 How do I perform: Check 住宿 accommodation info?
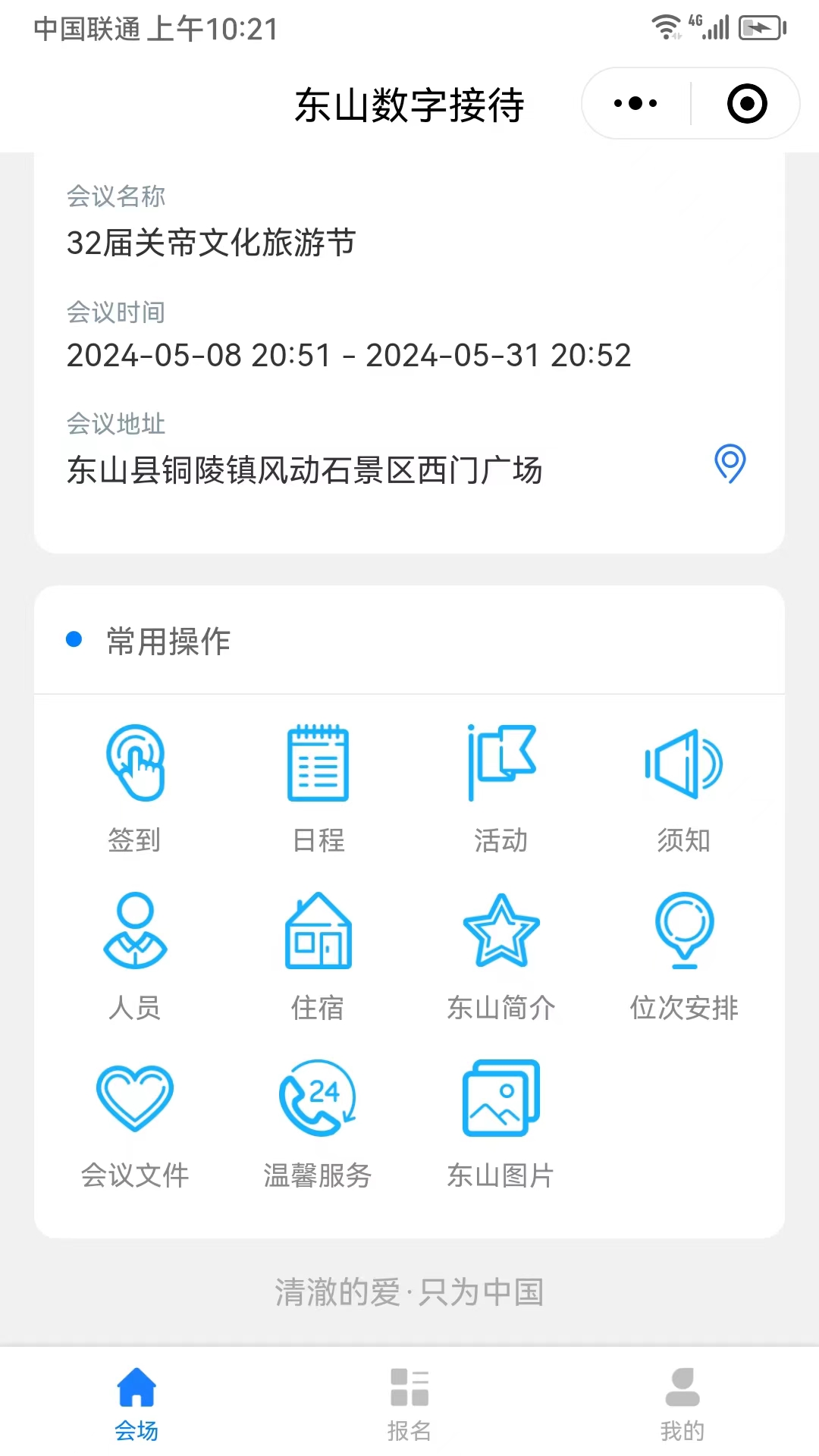(318, 955)
